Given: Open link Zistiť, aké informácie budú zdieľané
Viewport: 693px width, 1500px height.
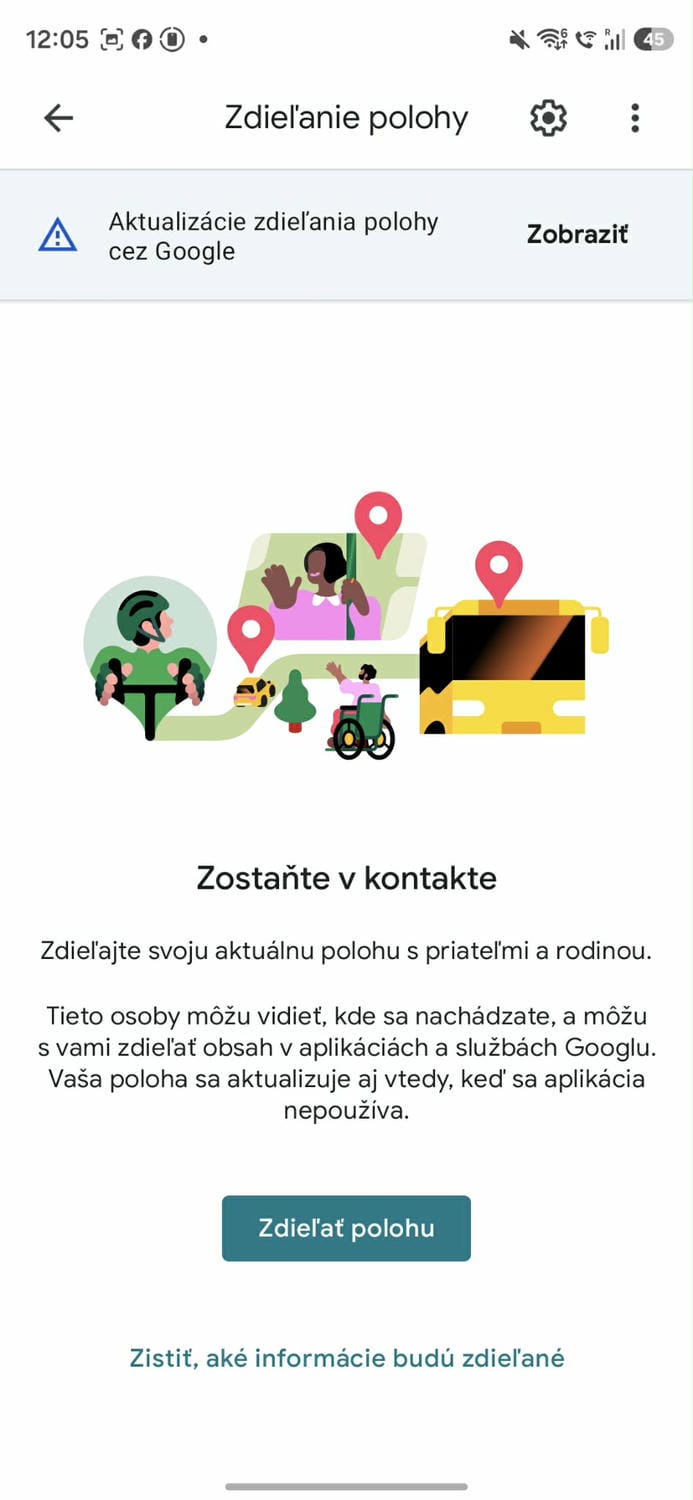Looking at the screenshot, I should 346,1357.
